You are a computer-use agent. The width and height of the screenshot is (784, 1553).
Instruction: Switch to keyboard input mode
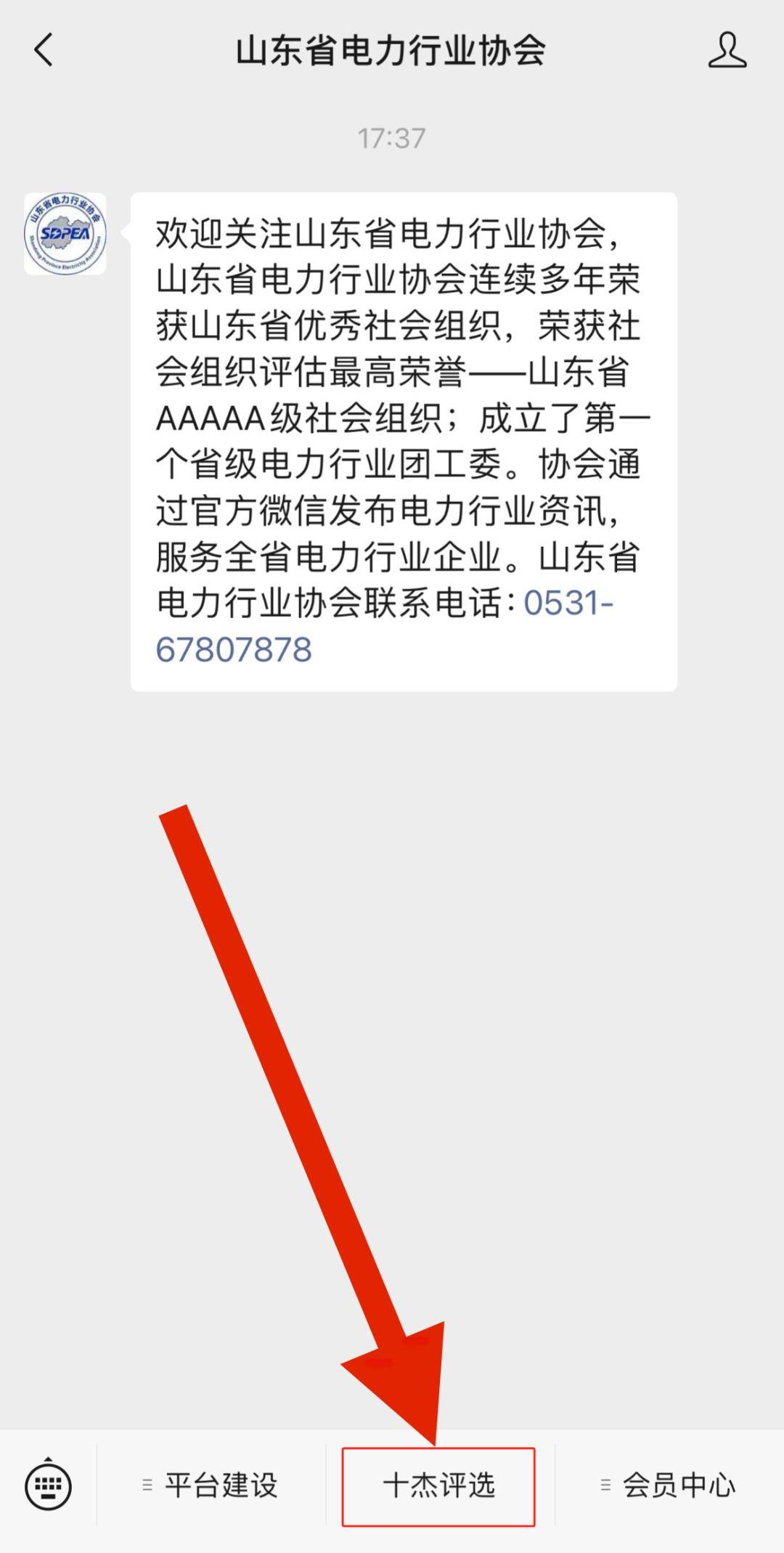48,1484
